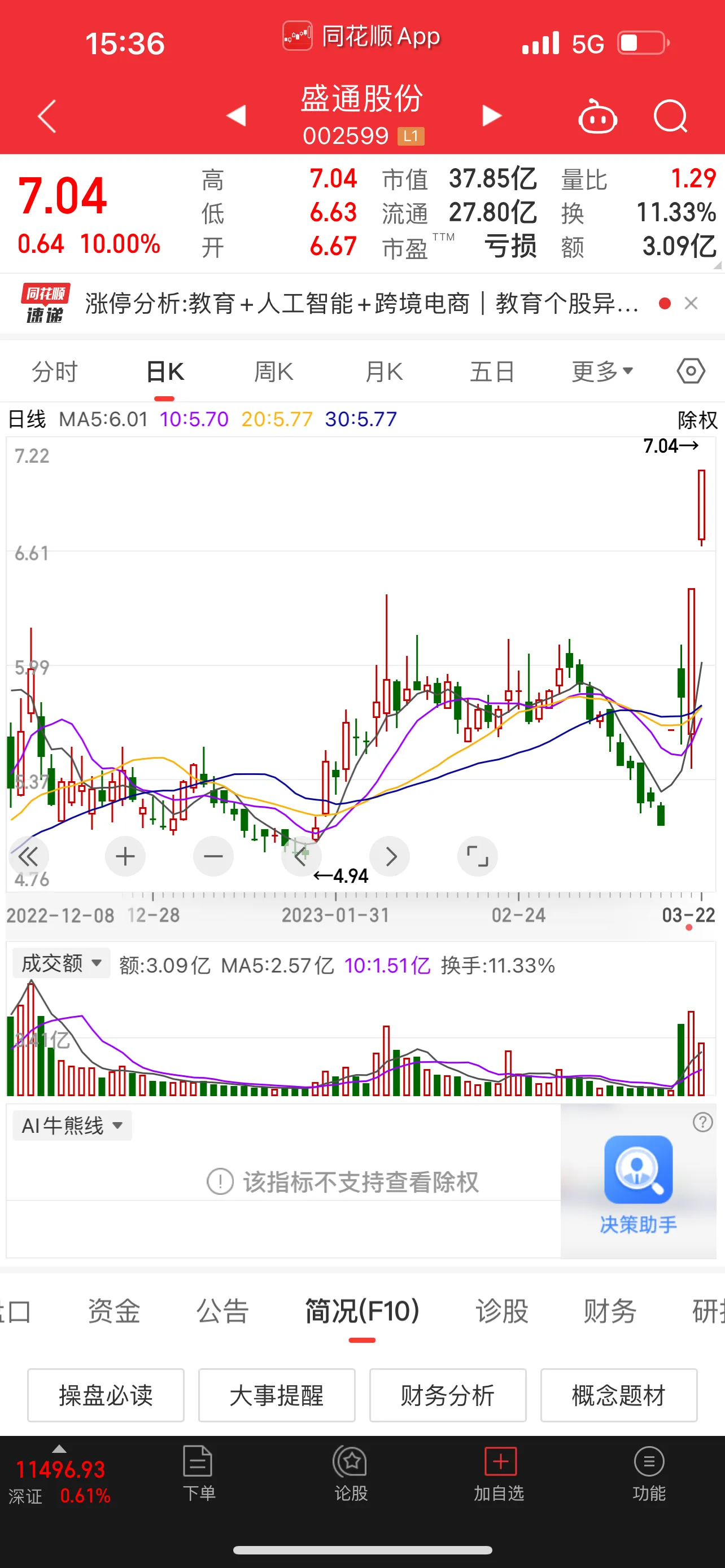The width and height of the screenshot is (725, 1568).
Task: Dismiss the 涨停分析 news banner
Action: click(691, 303)
